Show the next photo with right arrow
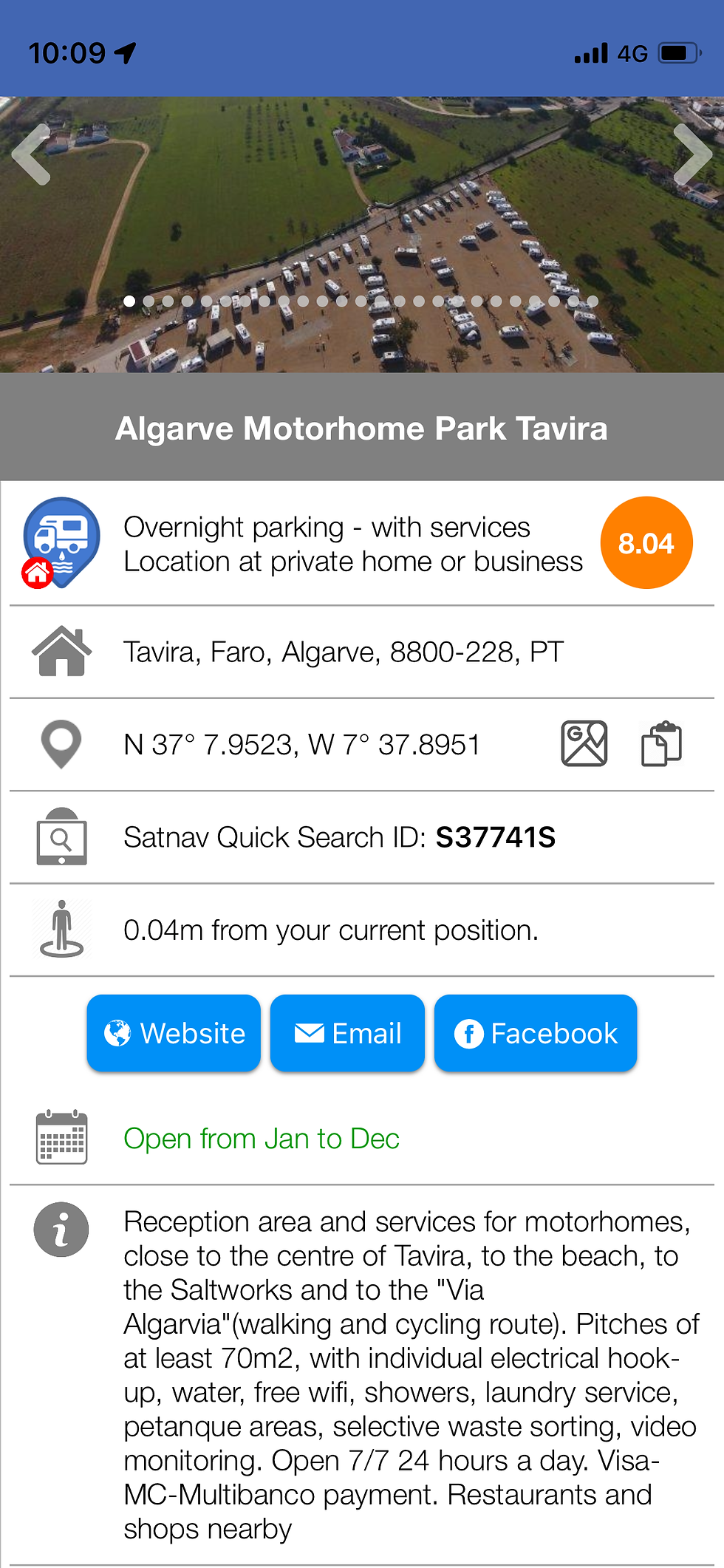Viewport: 724px width, 1568px height. (692, 154)
